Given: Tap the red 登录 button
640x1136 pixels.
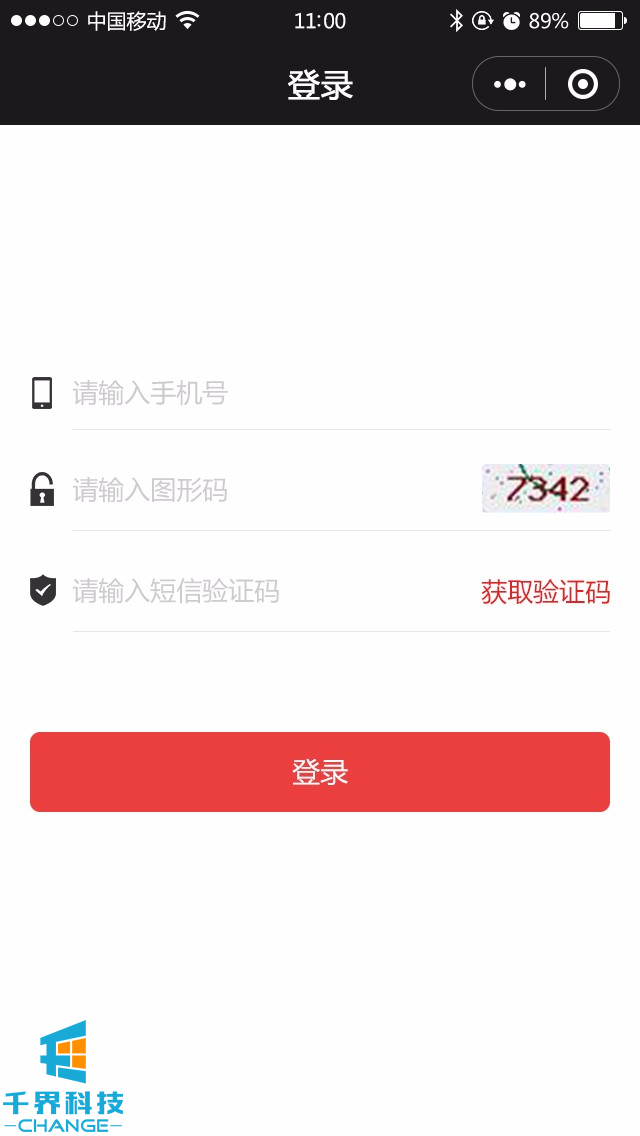Looking at the screenshot, I should 320,772.
